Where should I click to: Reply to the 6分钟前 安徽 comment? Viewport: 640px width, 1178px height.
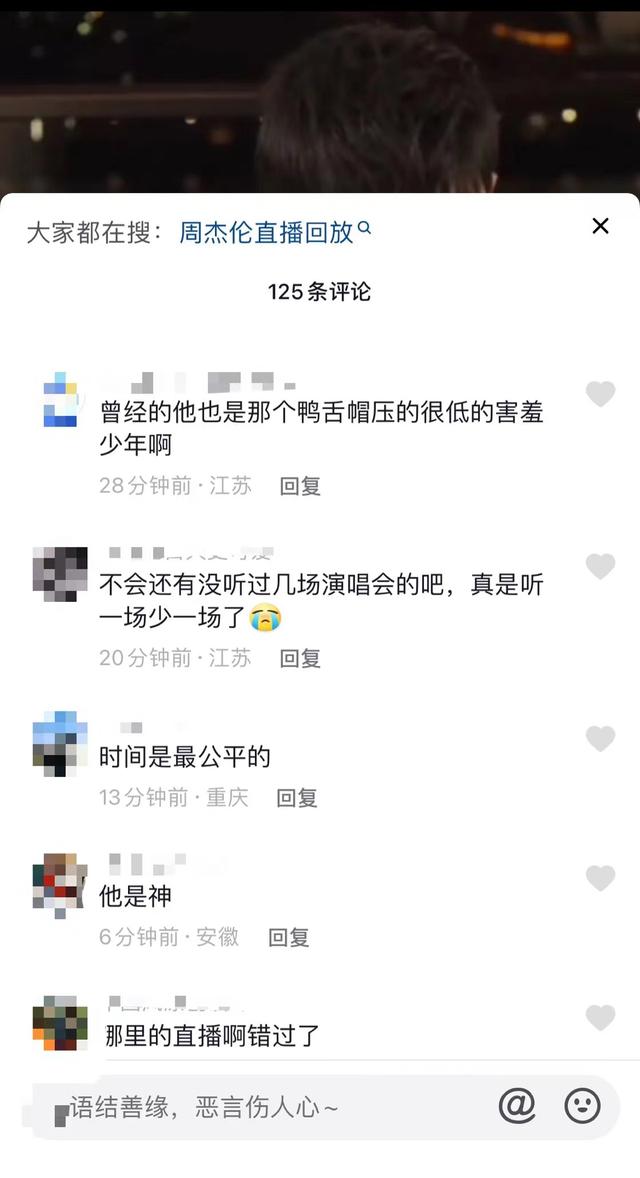click(x=289, y=938)
